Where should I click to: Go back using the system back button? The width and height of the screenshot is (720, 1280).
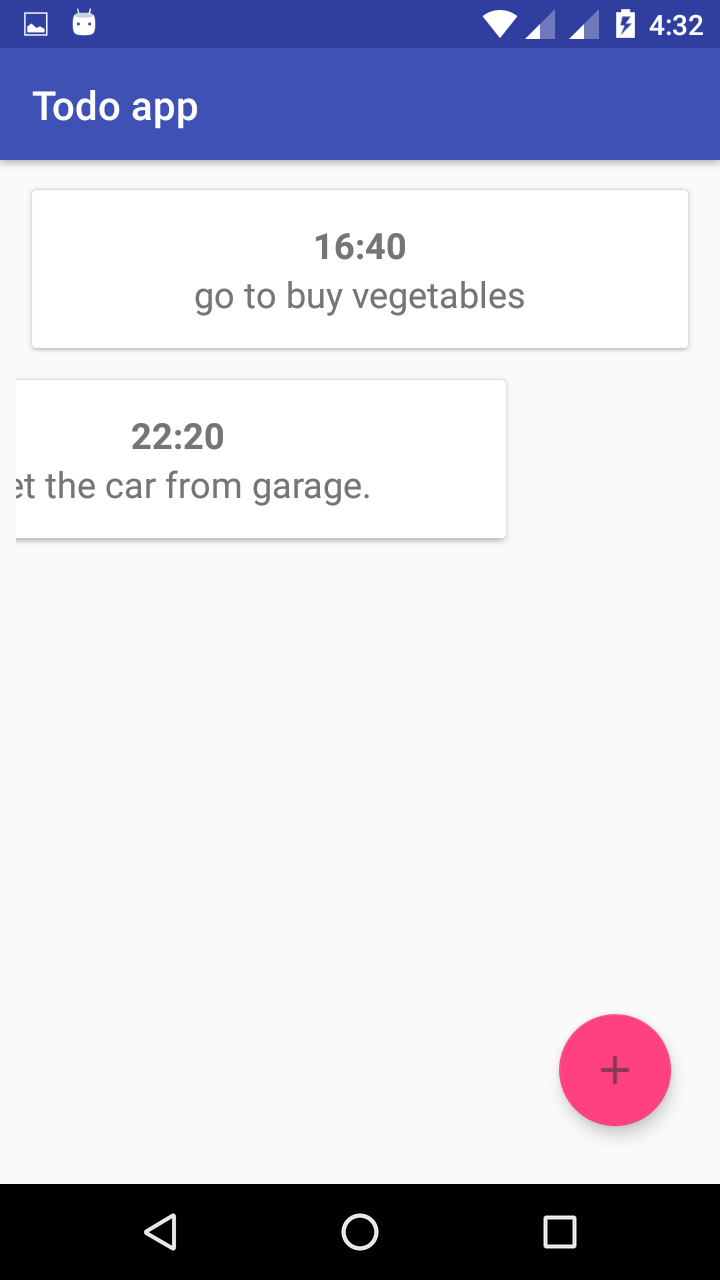tap(160, 1232)
